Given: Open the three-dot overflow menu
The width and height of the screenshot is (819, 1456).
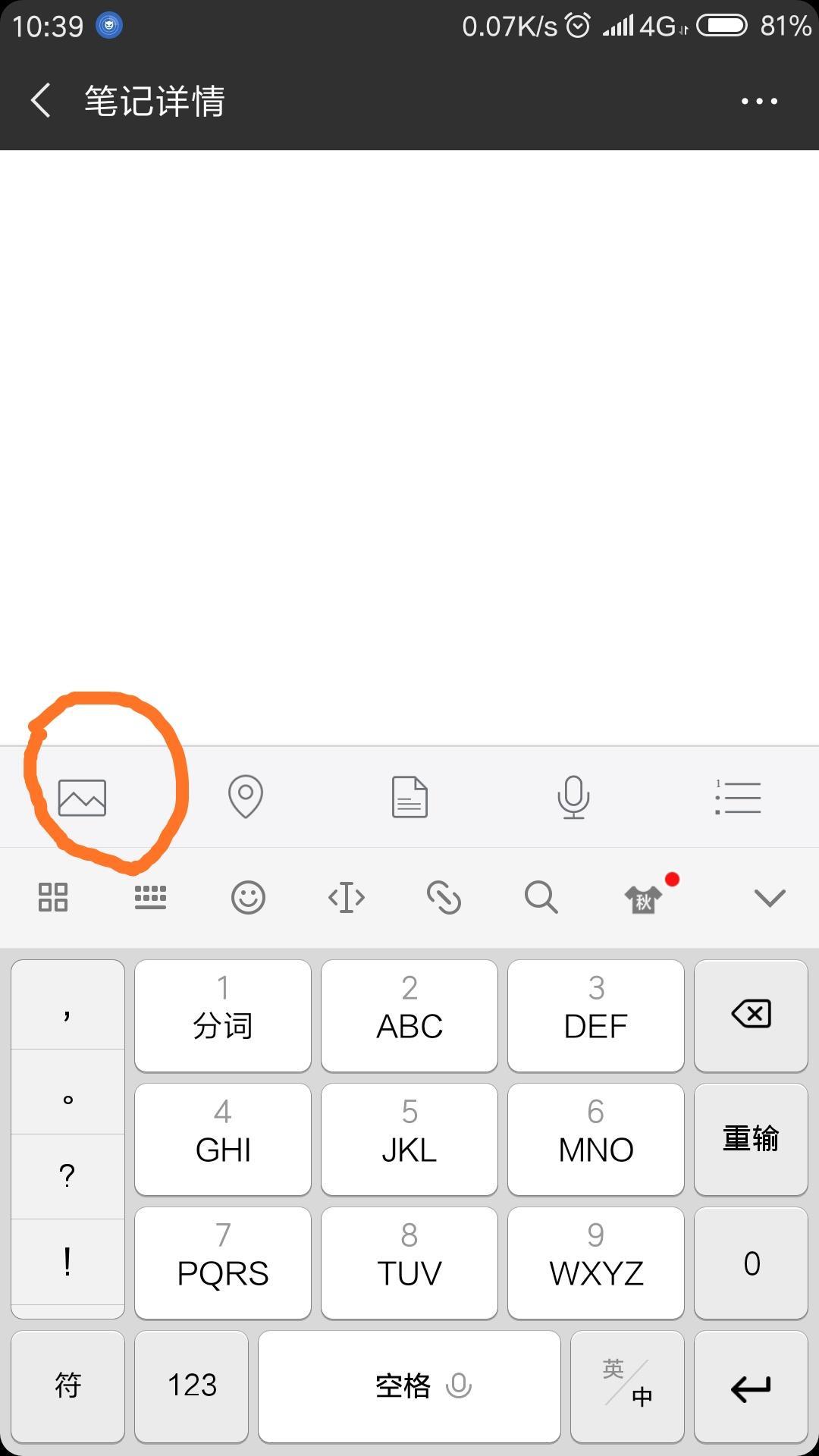Looking at the screenshot, I should [759, 101].
